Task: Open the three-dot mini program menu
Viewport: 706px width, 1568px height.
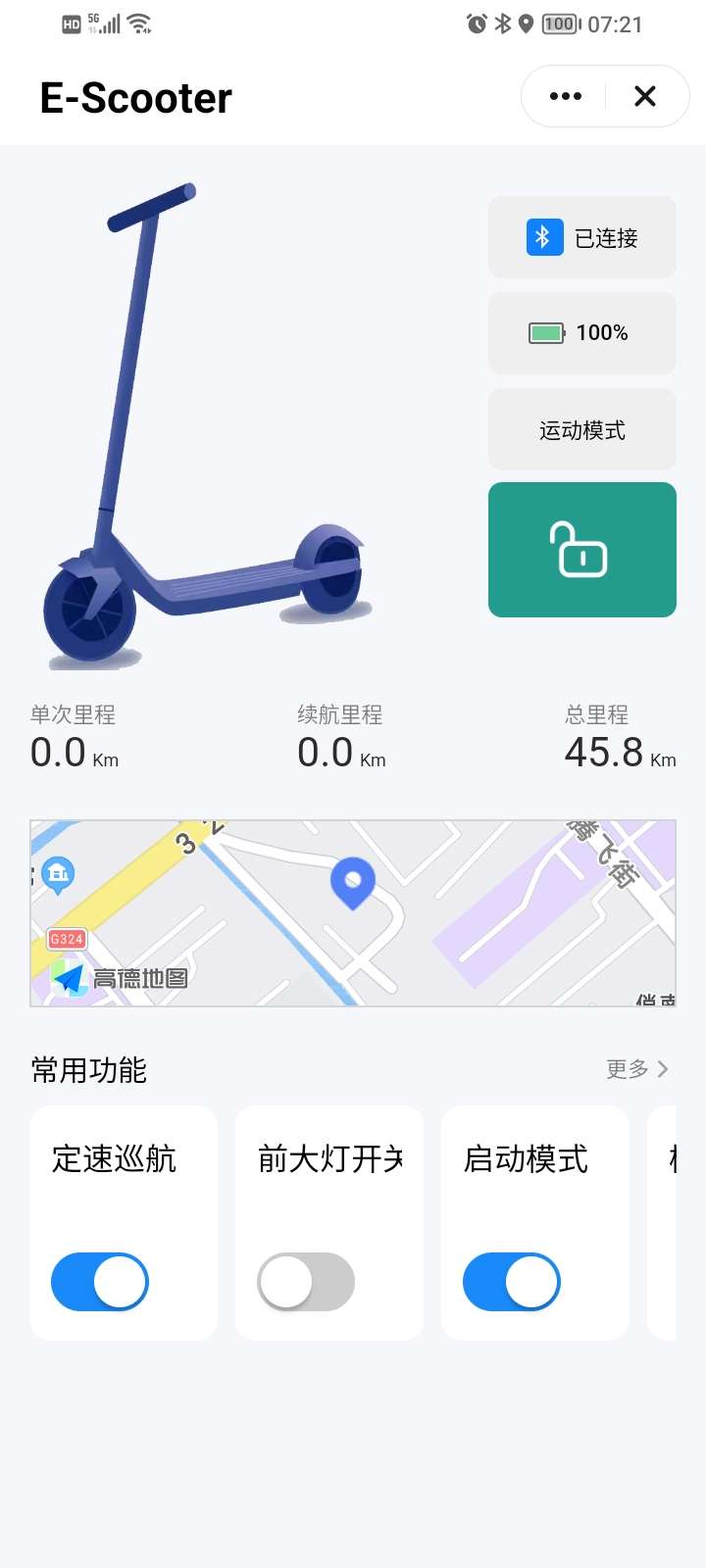Action: click(x=566, y=96)
